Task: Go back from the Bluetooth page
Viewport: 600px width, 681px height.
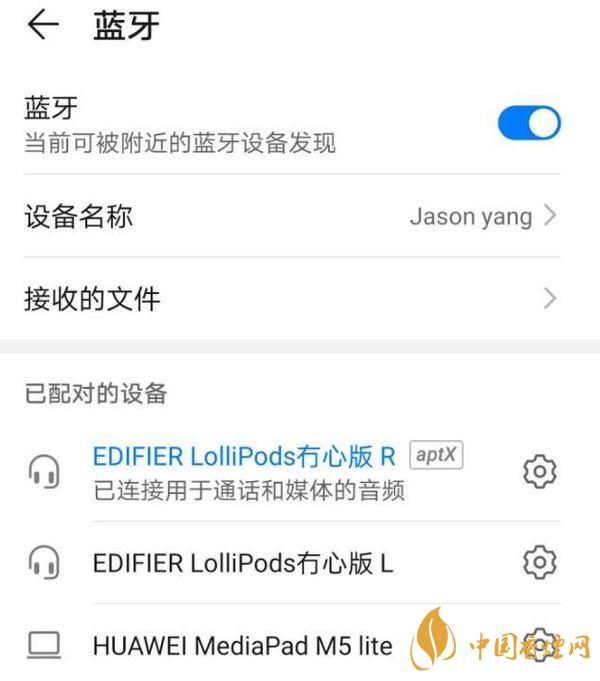Action: click(43, 27)
